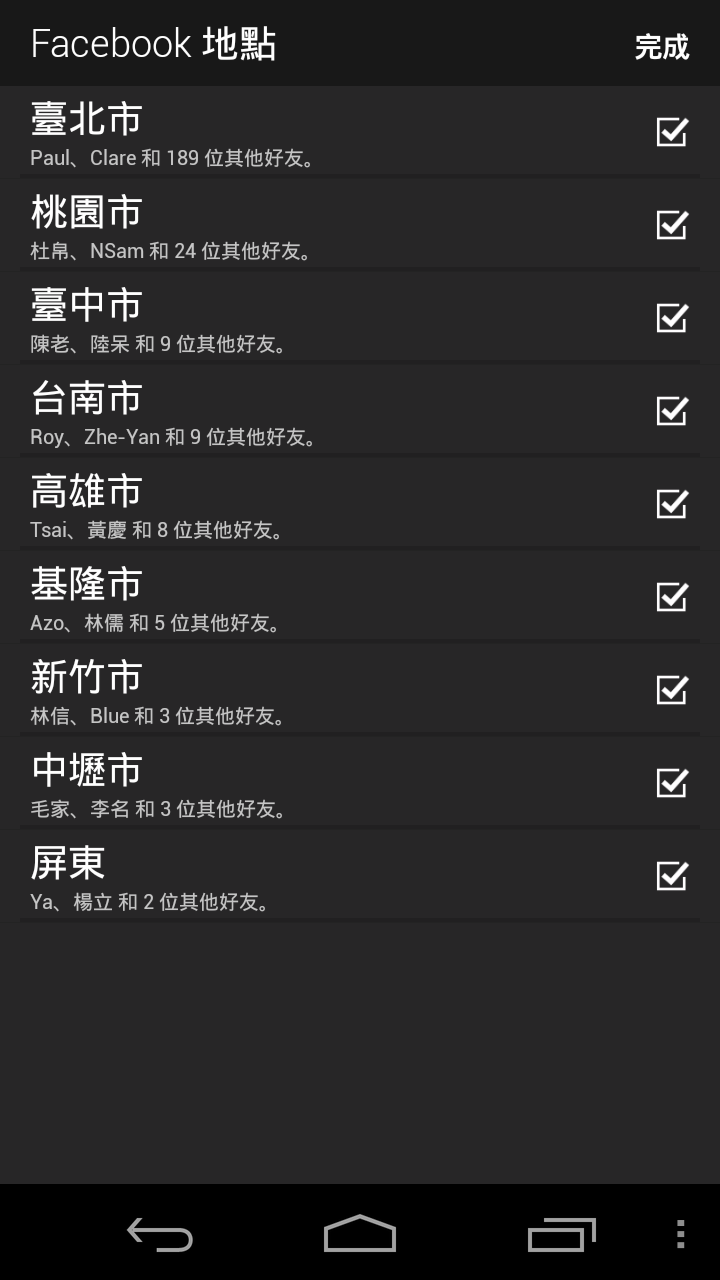The height and width of the screenshot is (1280, 720).
Task: Untick the 台南市 checkbox
Action: [x=672, y=411]
